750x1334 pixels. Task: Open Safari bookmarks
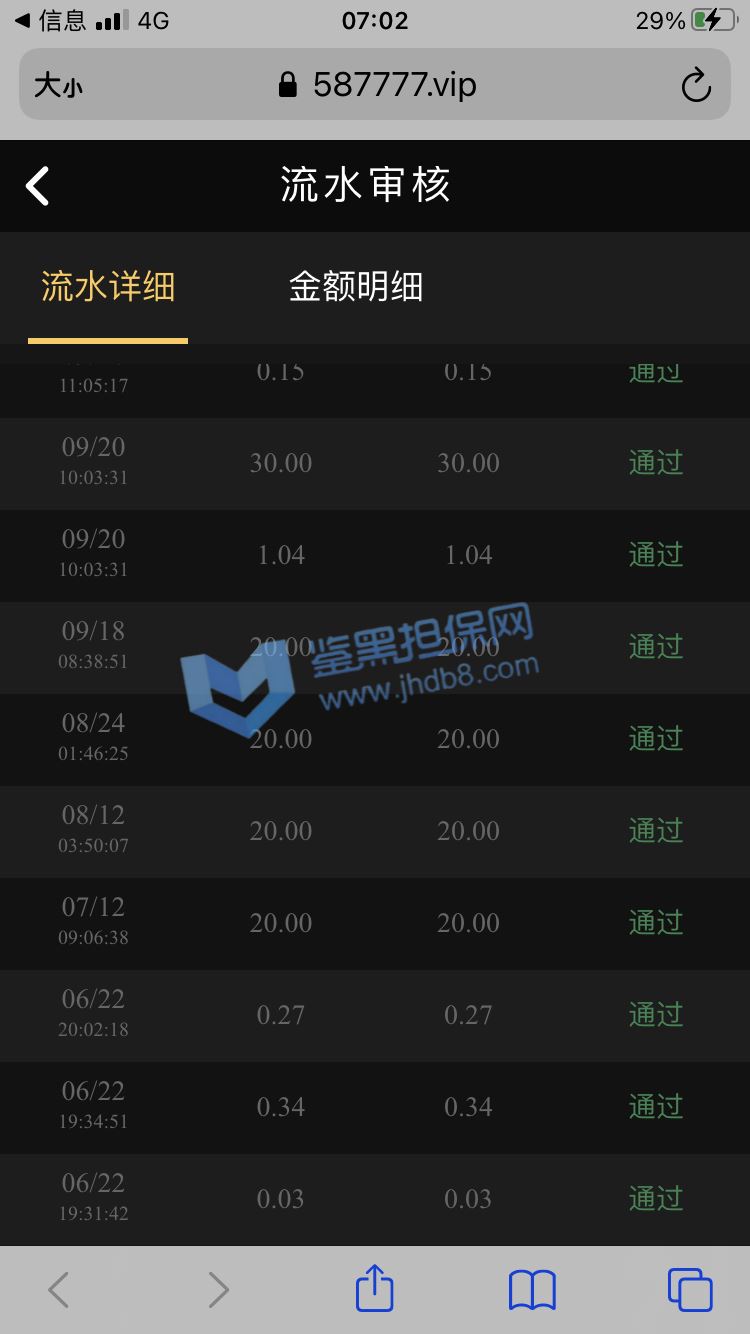532,1290
